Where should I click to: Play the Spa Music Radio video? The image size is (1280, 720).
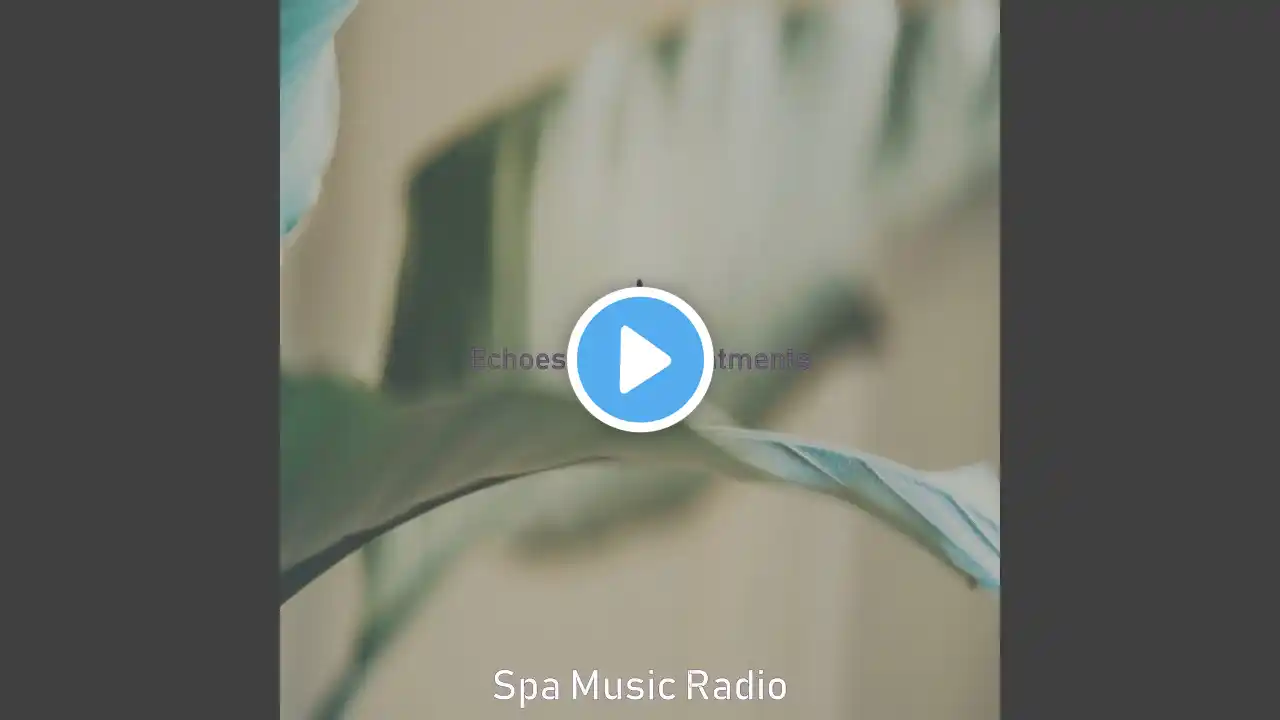coord(640,359)
